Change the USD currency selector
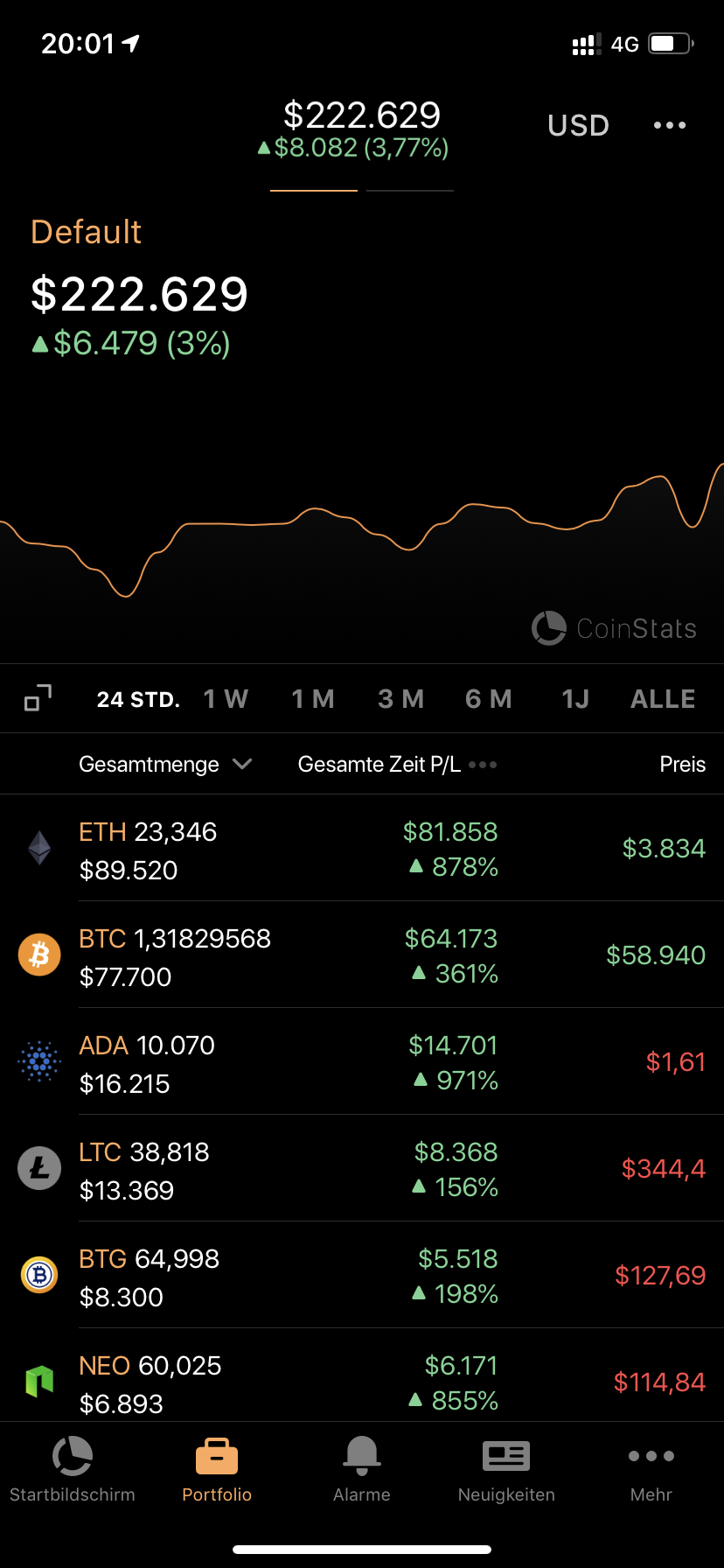 click(578, 125)
